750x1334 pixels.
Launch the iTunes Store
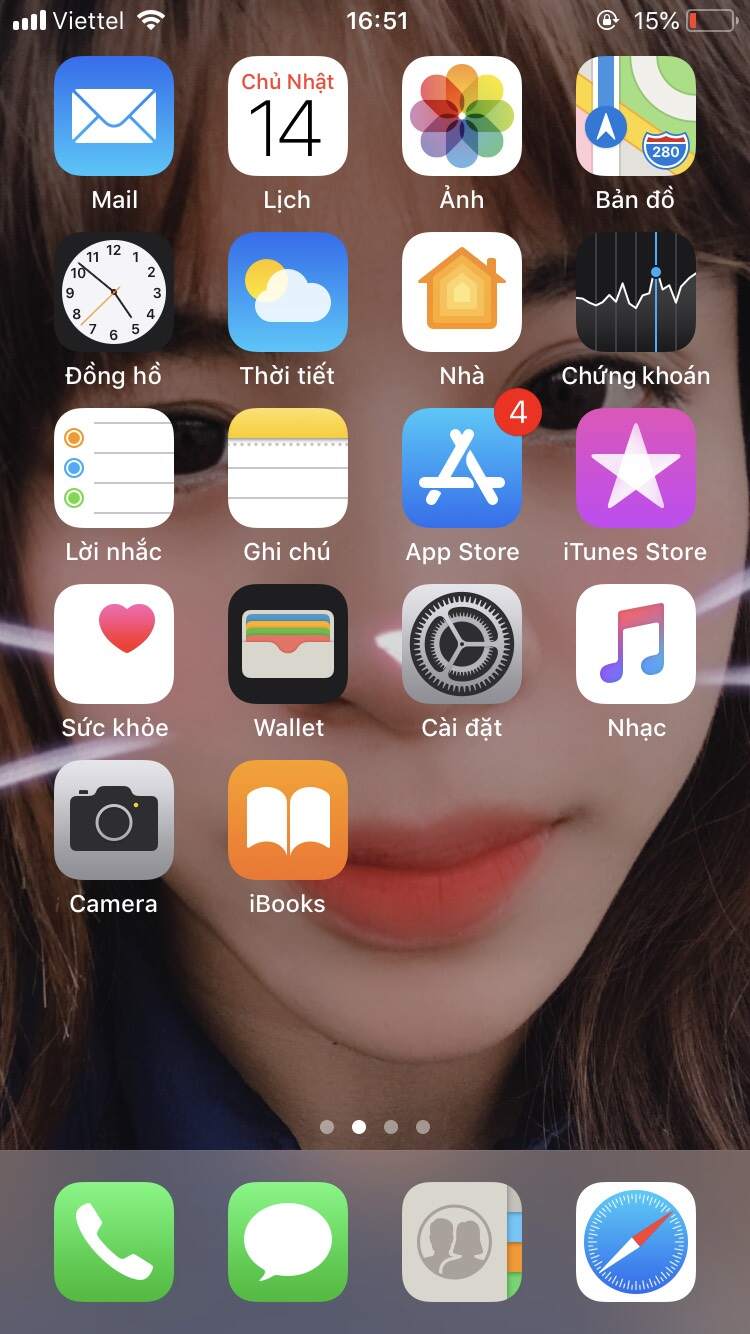point(636,468)
